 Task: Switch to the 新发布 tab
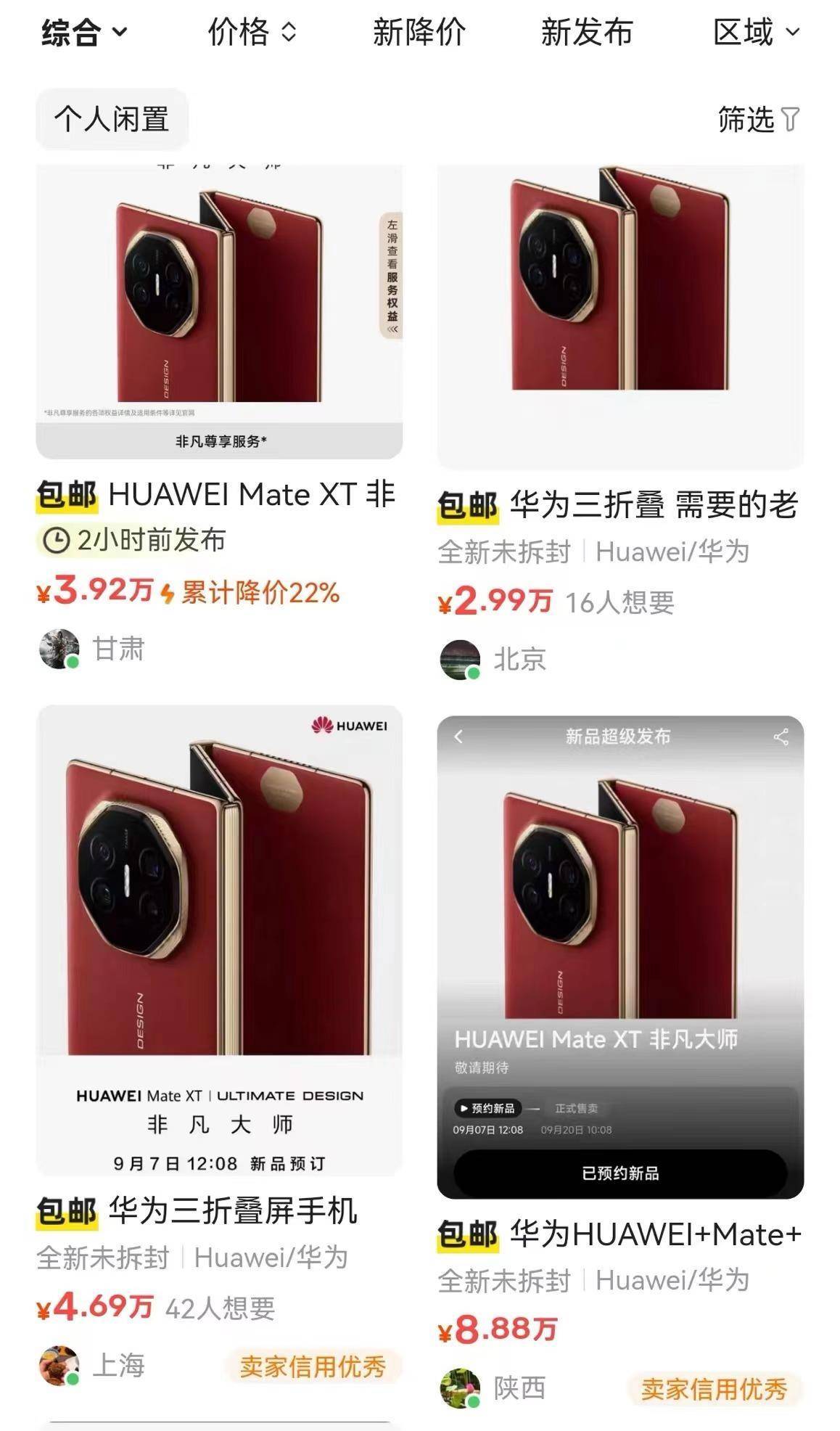tap(588, 32)
